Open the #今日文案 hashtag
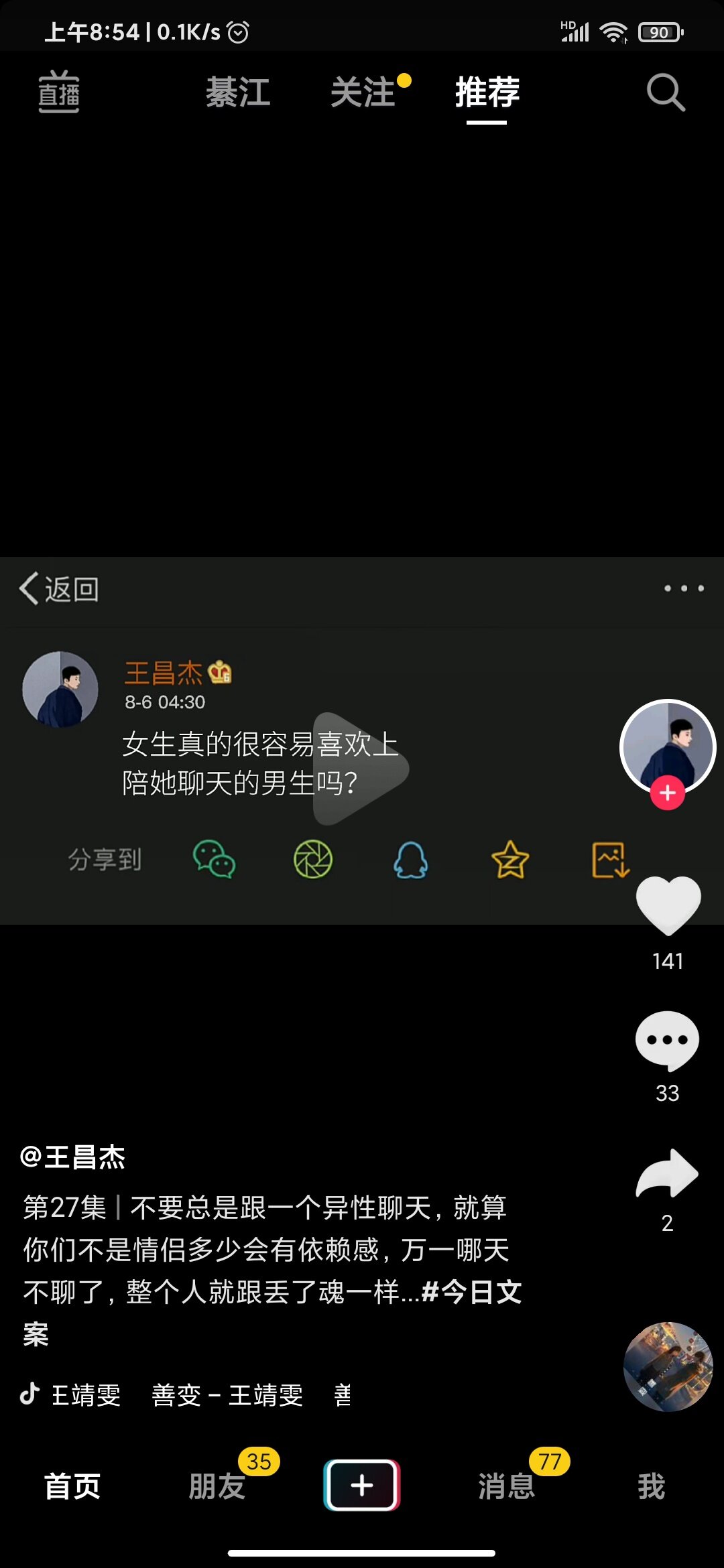The width and height of the screenshot is (724, 1568). pos(471,1292)
